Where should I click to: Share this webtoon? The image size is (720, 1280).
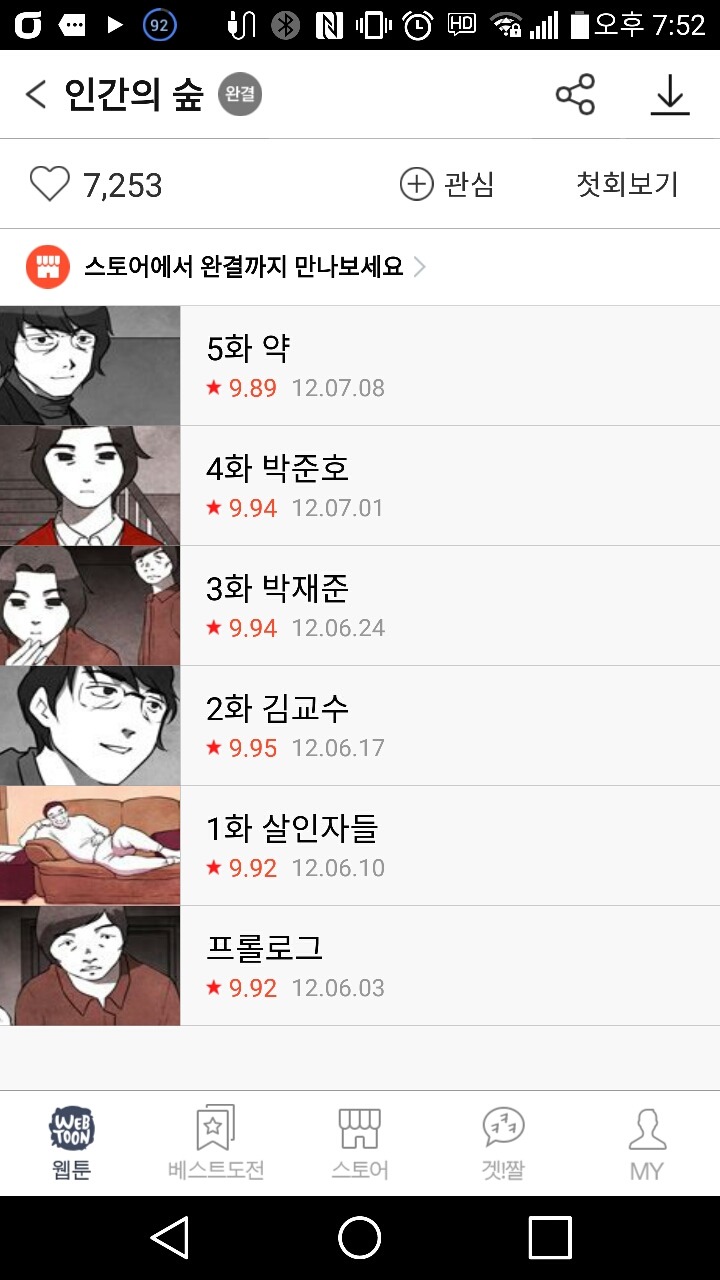[x=575, y=95]
